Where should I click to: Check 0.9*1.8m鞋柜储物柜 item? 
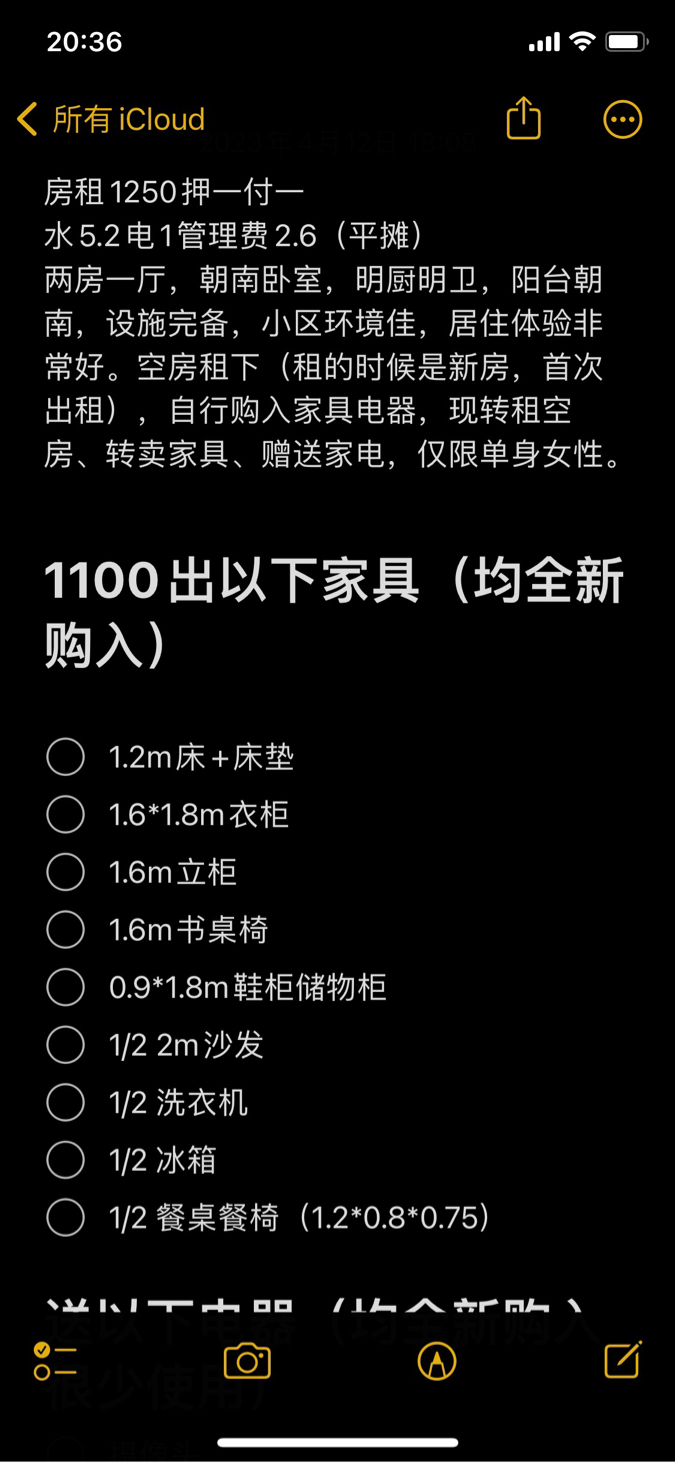pyautogui.click(x=66, y=987)
